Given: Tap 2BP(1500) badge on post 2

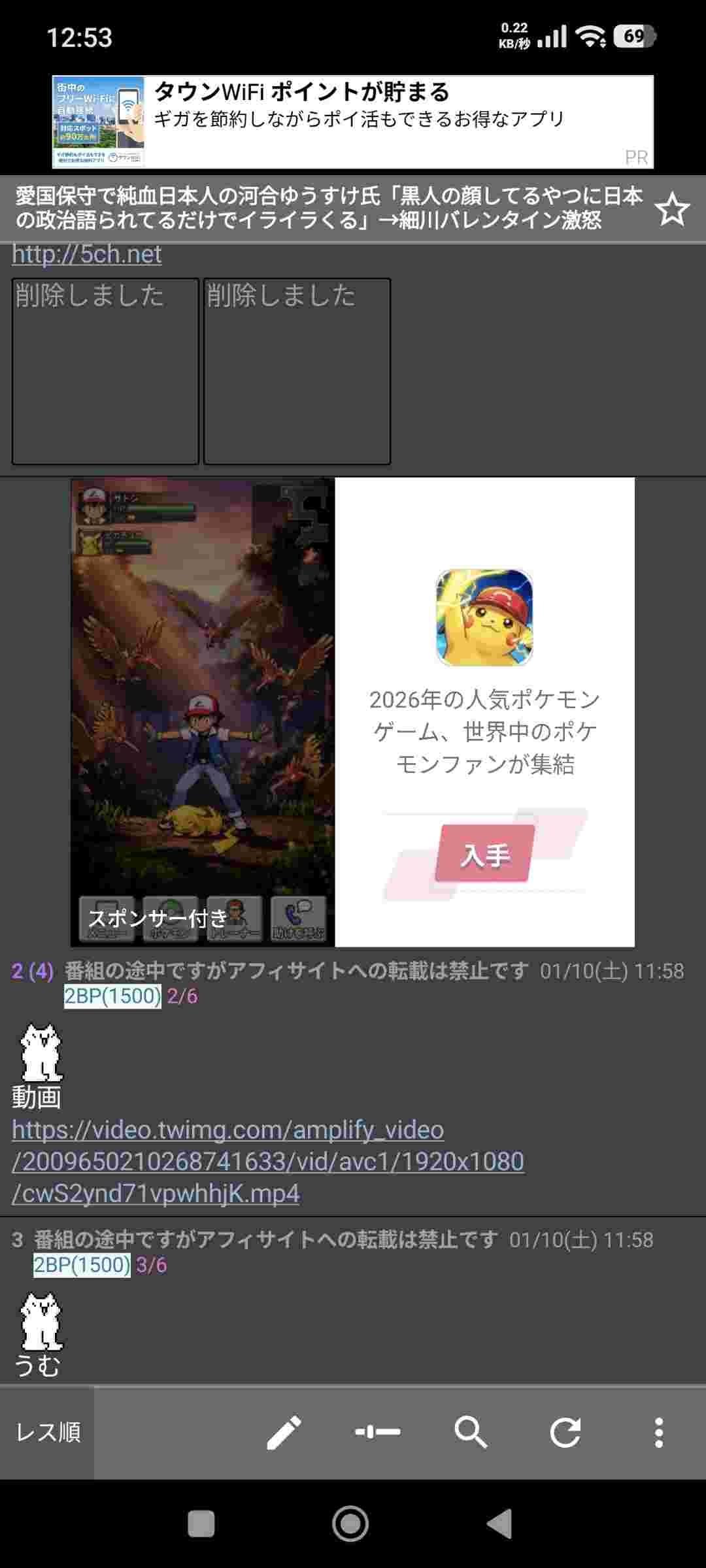Looking at the screenshot, I should (112, 996).
